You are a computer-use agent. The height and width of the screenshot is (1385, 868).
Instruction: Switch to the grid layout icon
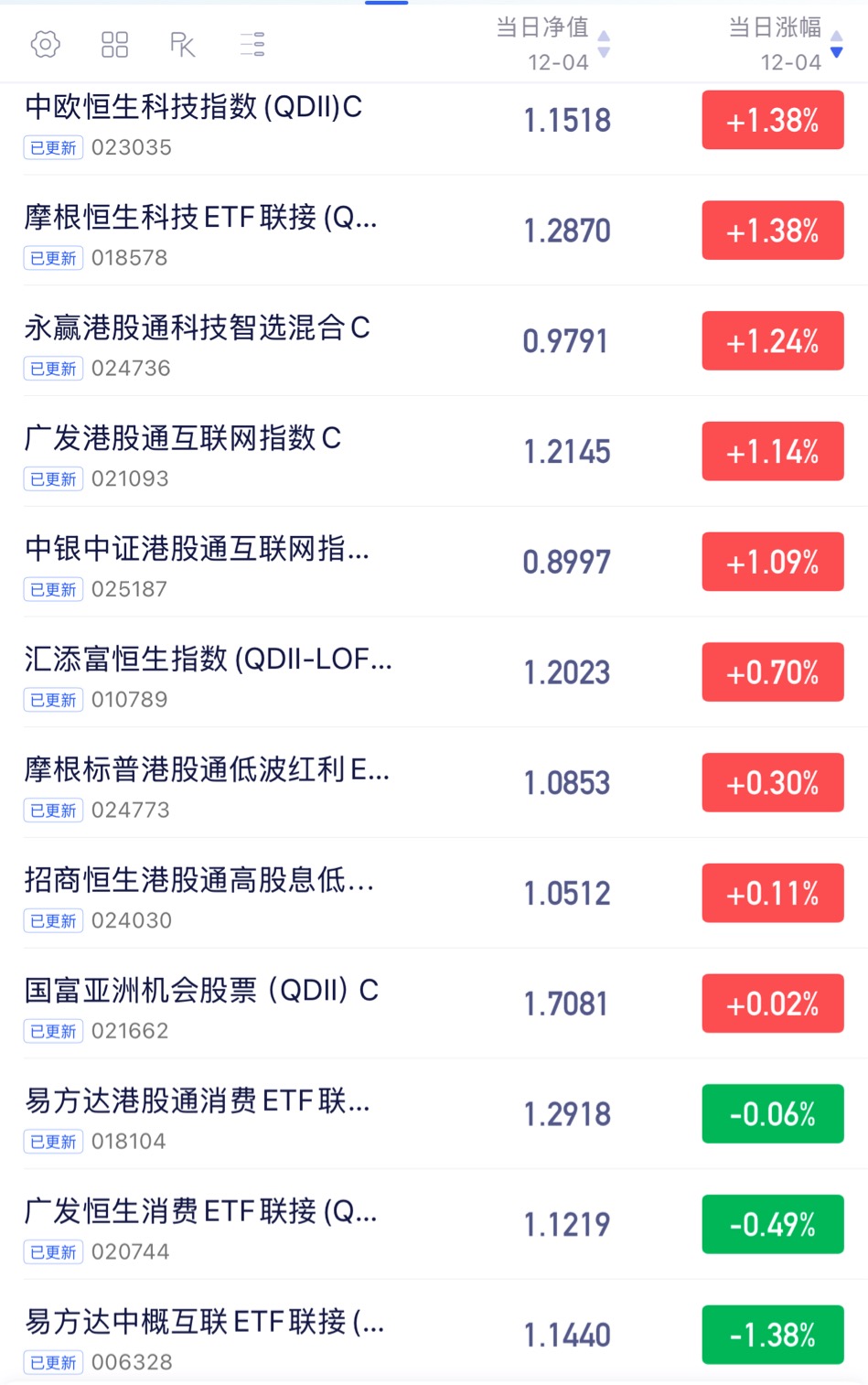pyautogui.click(x=114, y=44)
